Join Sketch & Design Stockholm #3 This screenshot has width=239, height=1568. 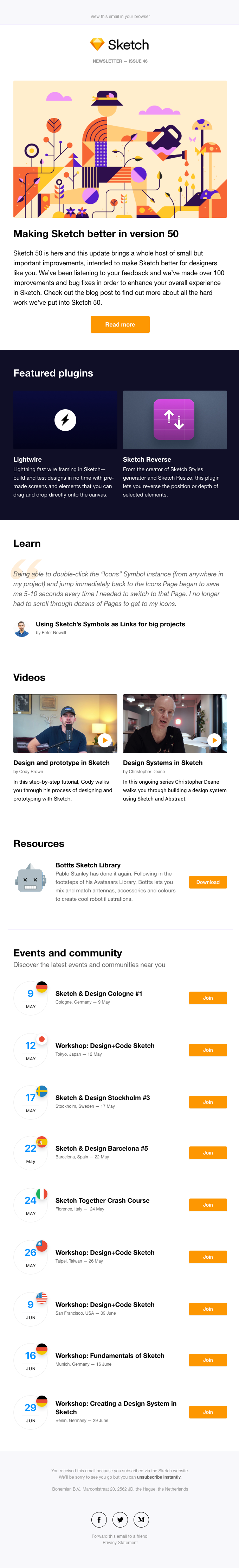pos(207,1102)
